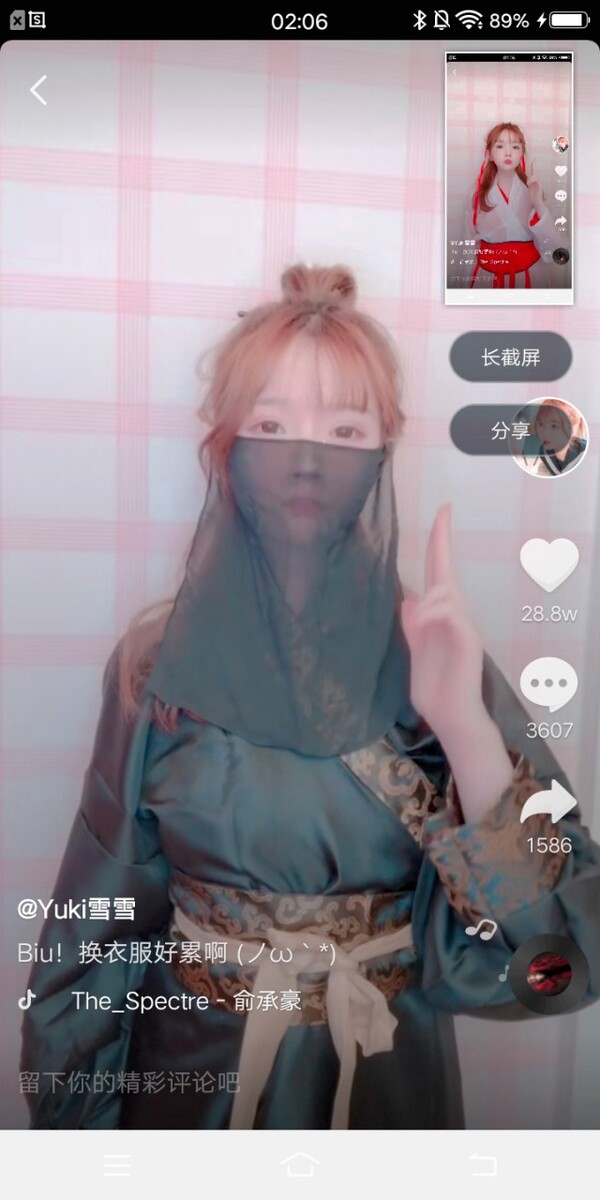Open @Yuki雪雪 username profile
The height and width of the screenshot is (1200, 600).
click(77, 909)
